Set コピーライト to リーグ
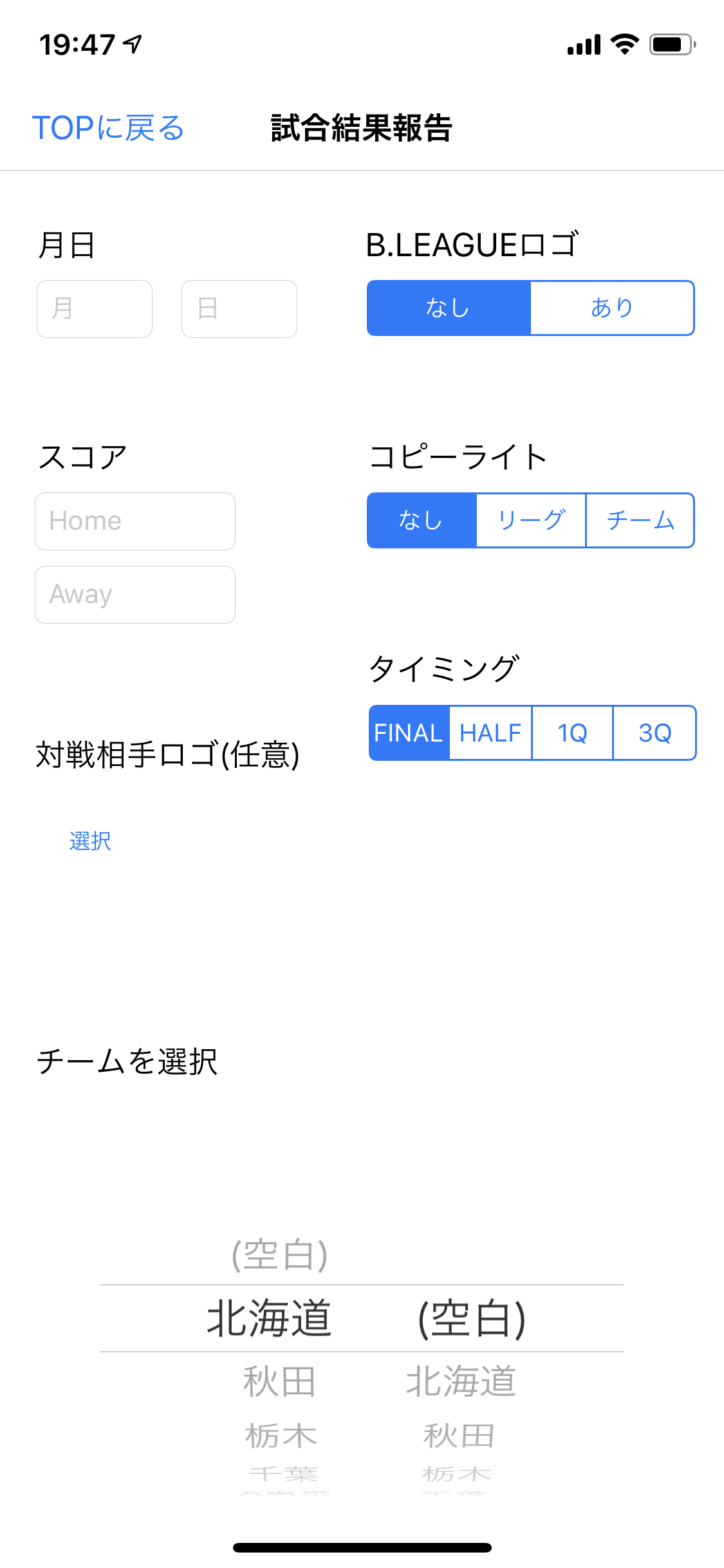 (530, 520)
